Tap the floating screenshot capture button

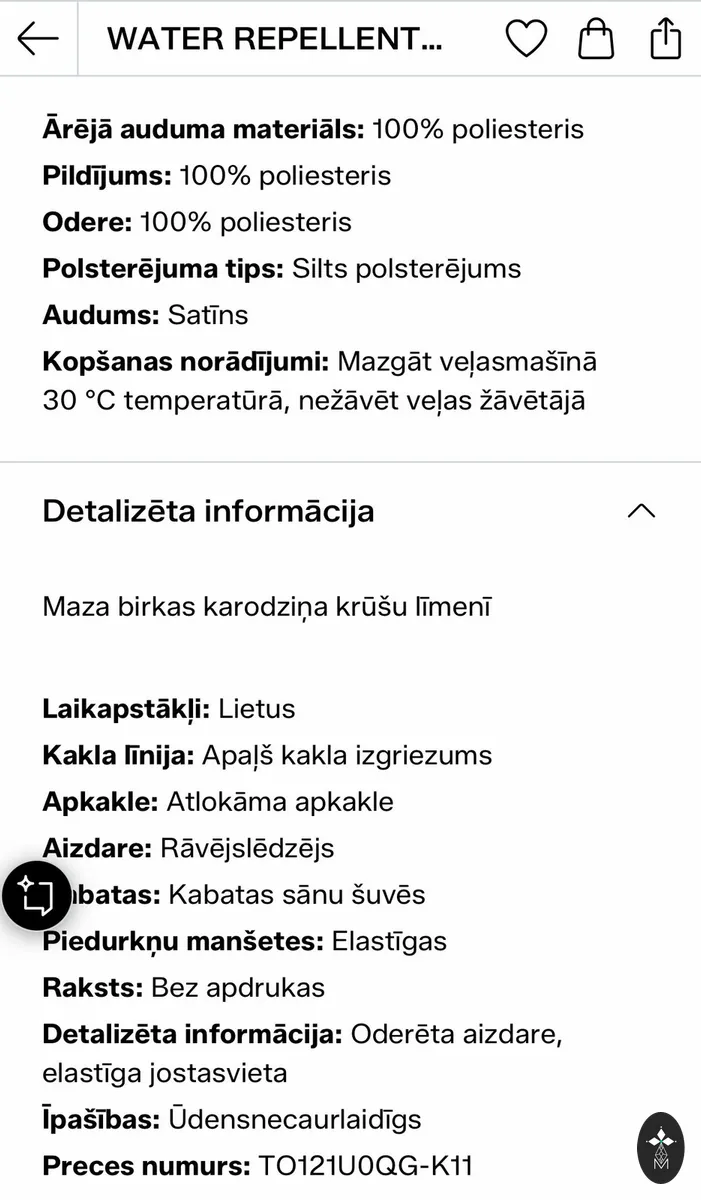click(36, 896)
